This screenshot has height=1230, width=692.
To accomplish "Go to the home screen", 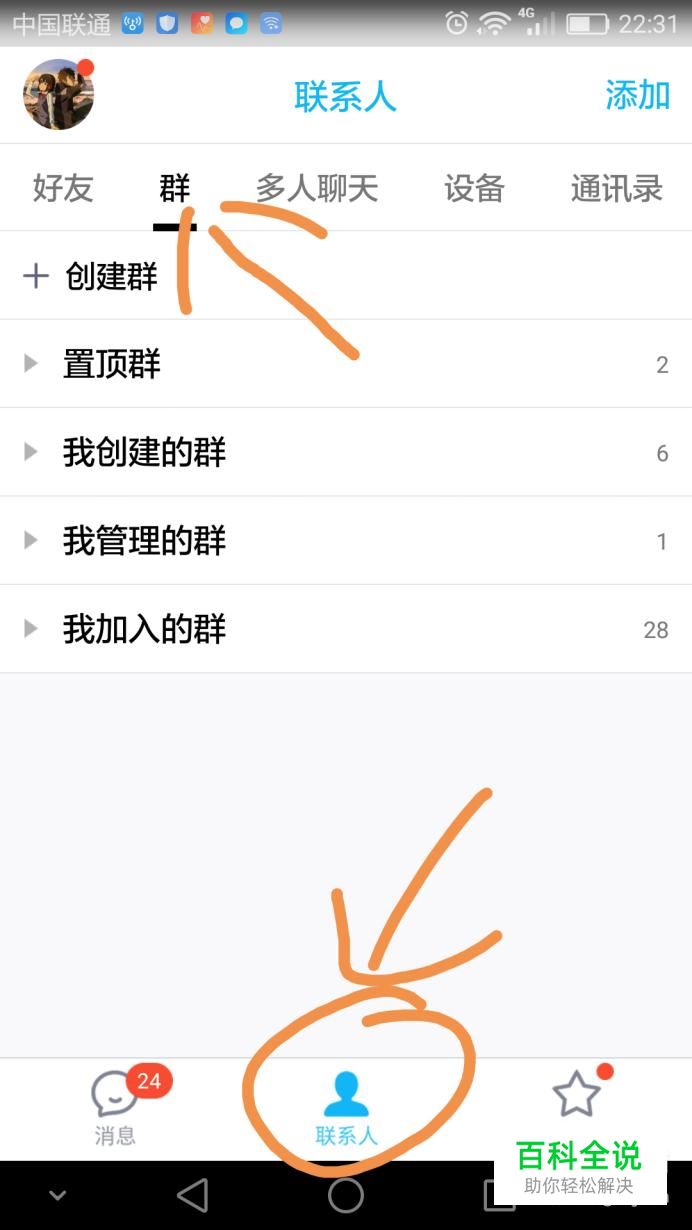I will pyautogui.click(x=346, y=1195).
